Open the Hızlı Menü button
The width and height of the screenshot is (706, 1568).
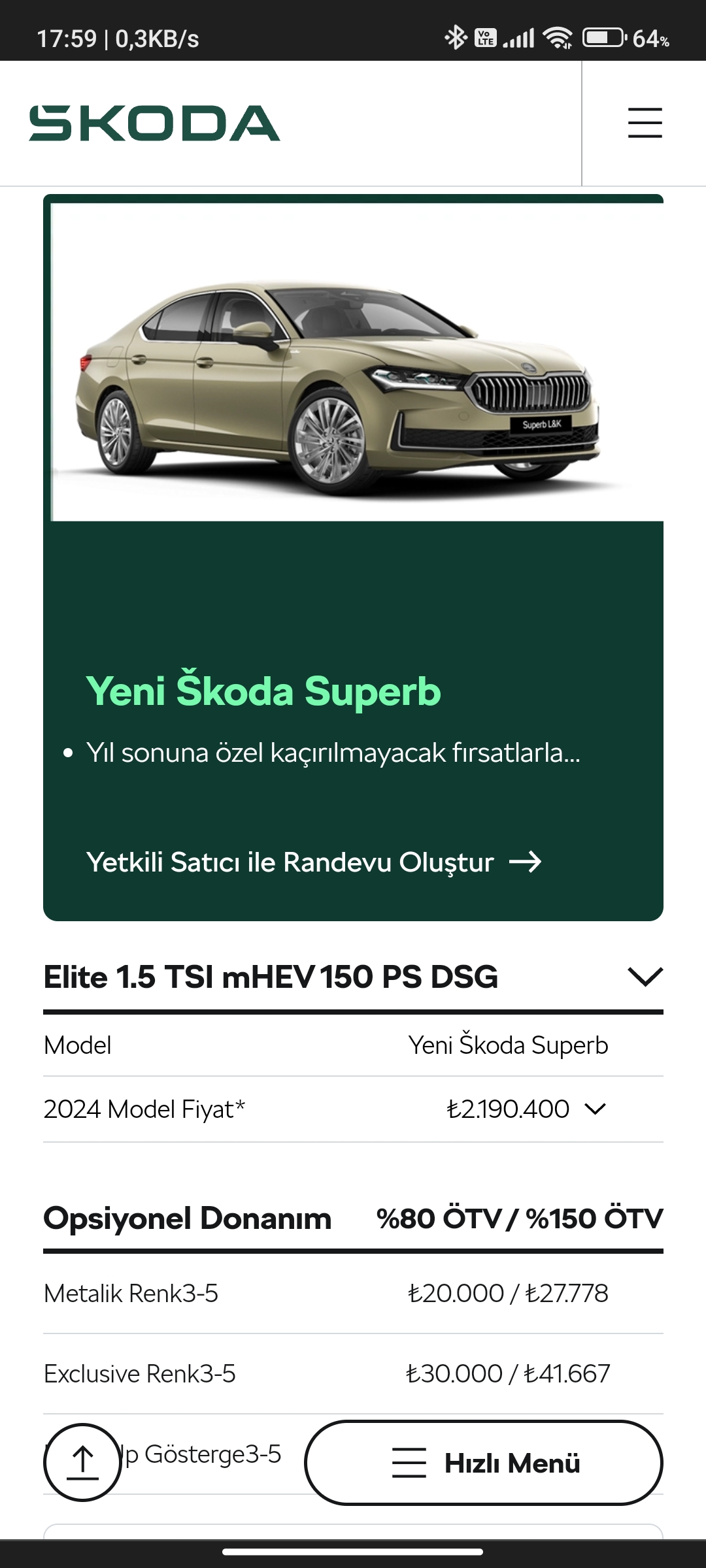[484, 1463]
